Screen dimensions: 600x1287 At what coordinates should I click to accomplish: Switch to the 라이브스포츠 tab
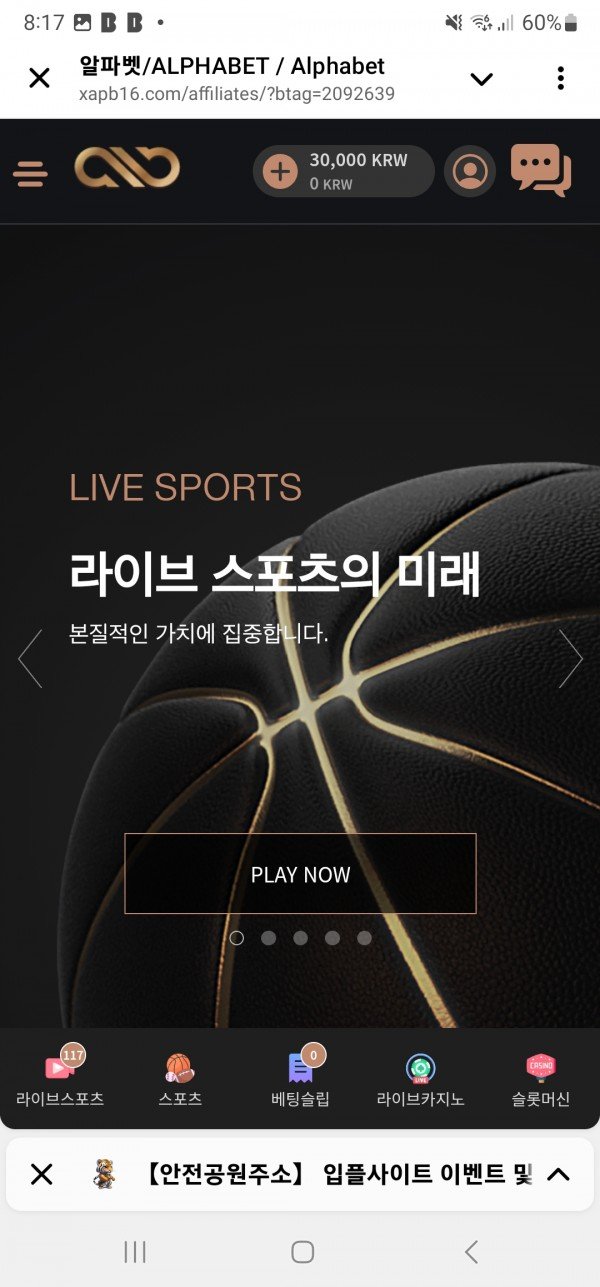pos(60,1080)
